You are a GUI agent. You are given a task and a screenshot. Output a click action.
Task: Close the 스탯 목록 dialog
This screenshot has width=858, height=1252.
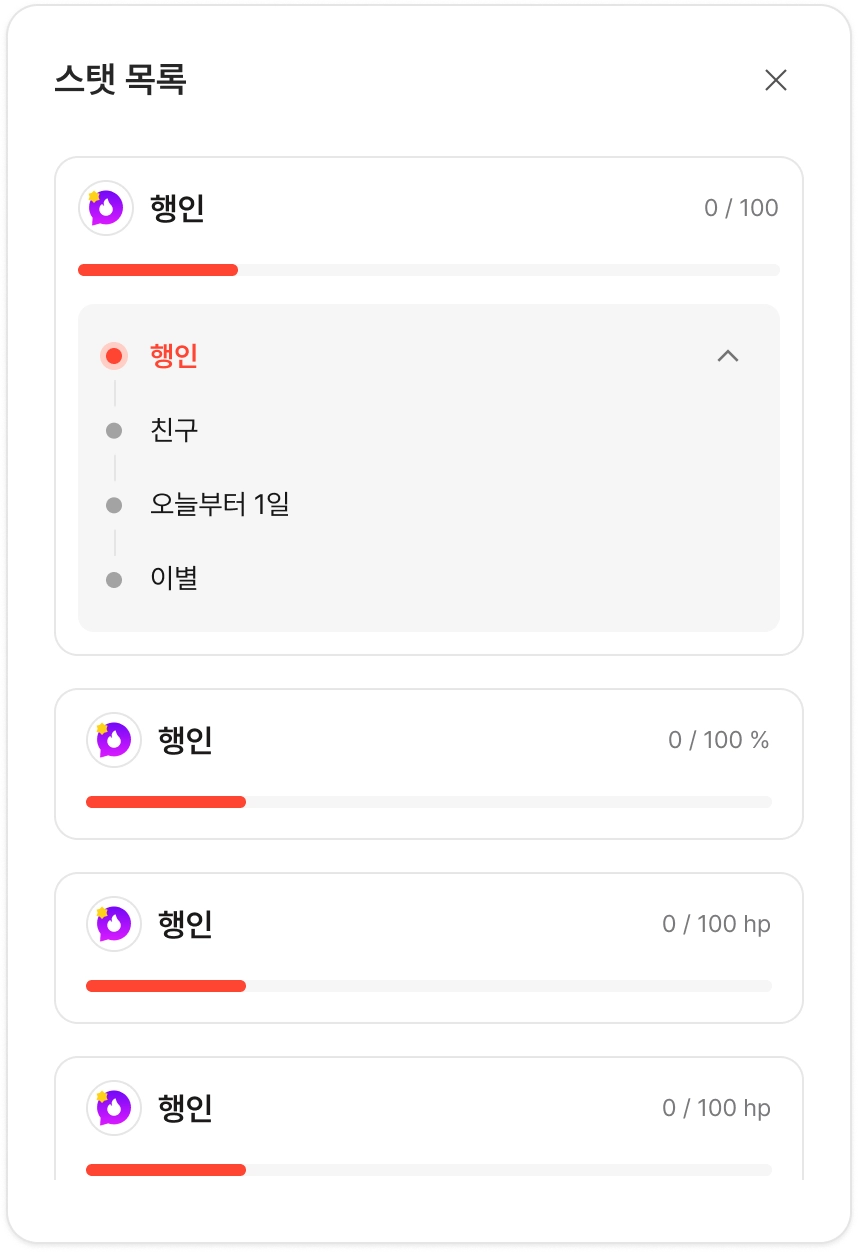tap(775, 80)
